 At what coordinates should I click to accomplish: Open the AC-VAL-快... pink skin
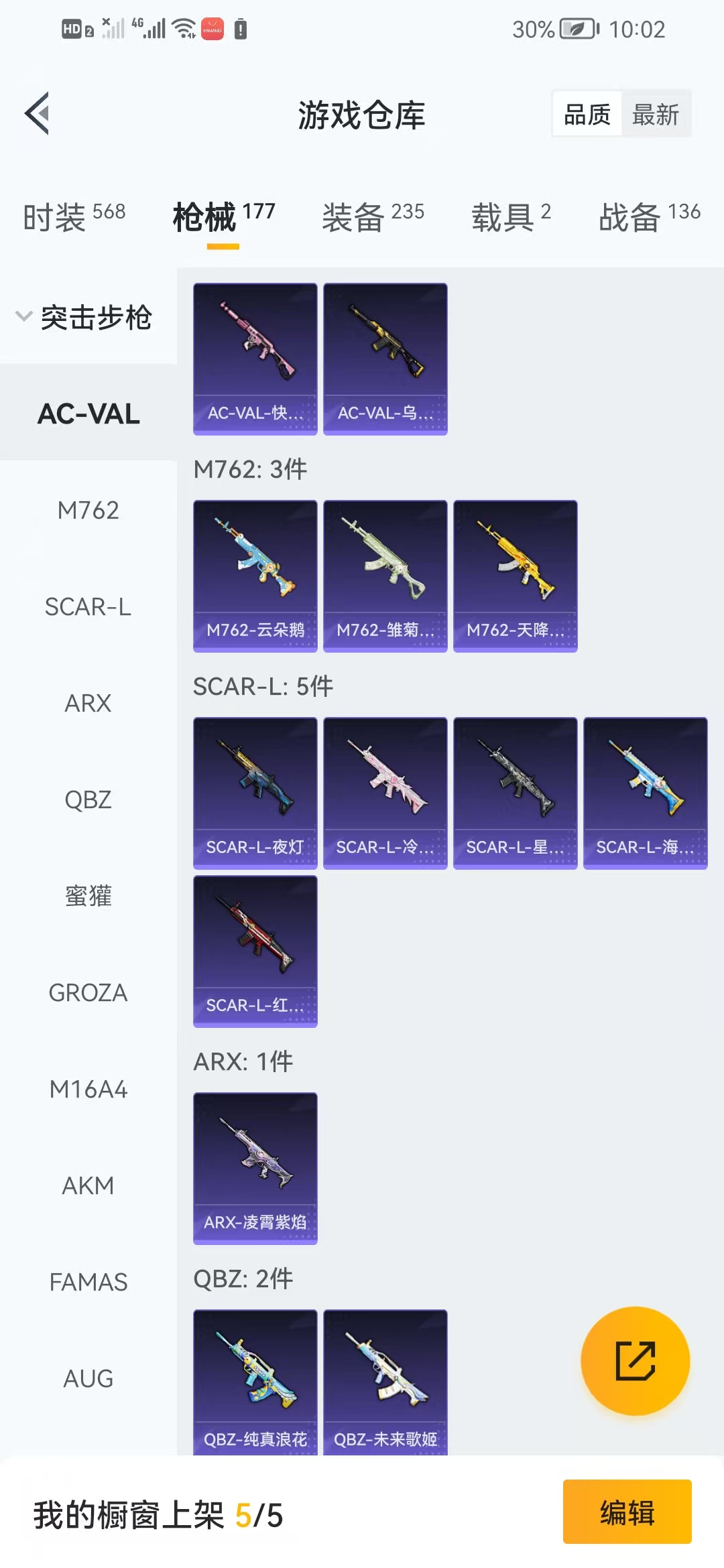click(255, 358)
